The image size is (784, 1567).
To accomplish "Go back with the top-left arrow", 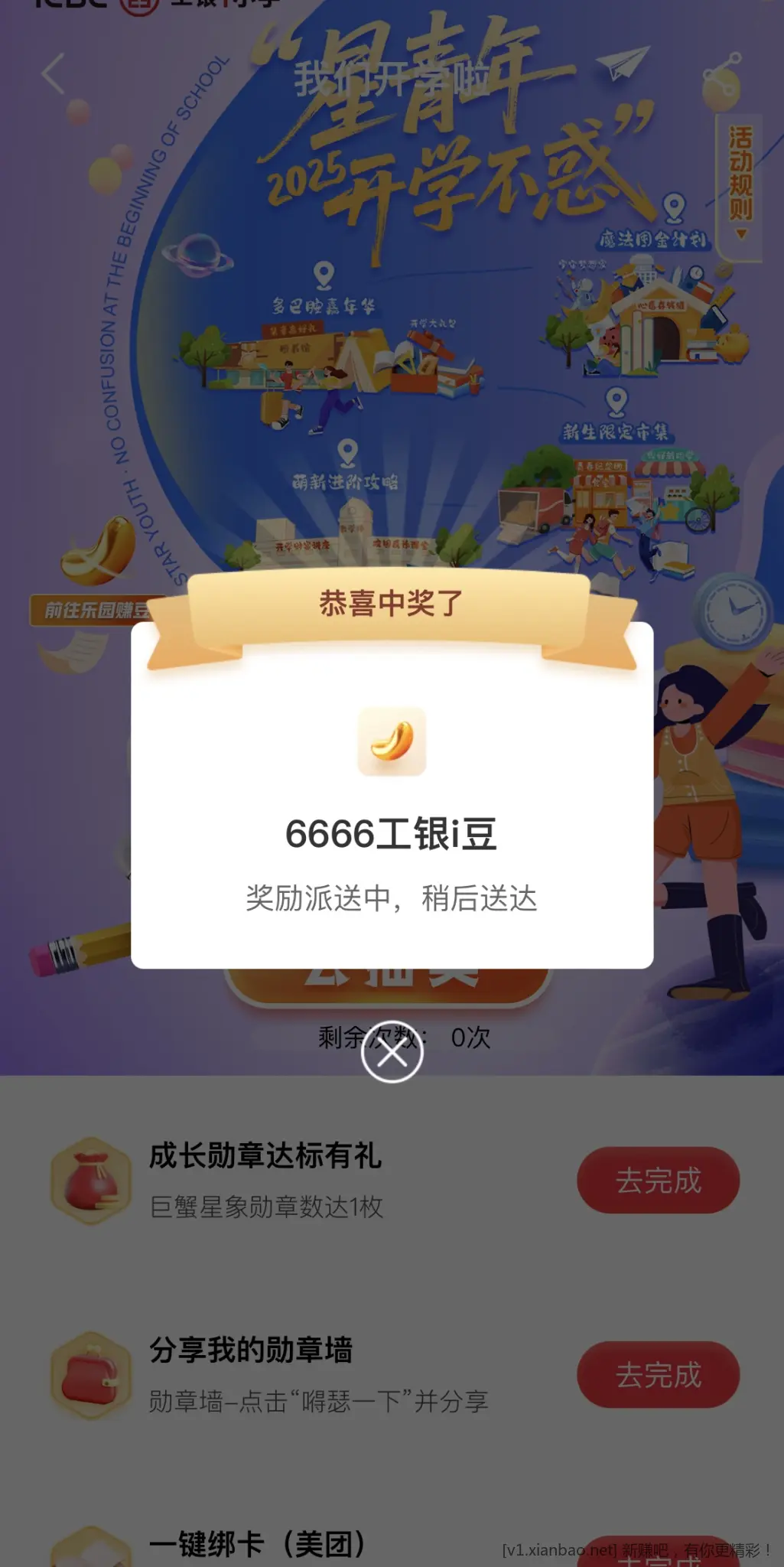I will (x=54, y=74).
